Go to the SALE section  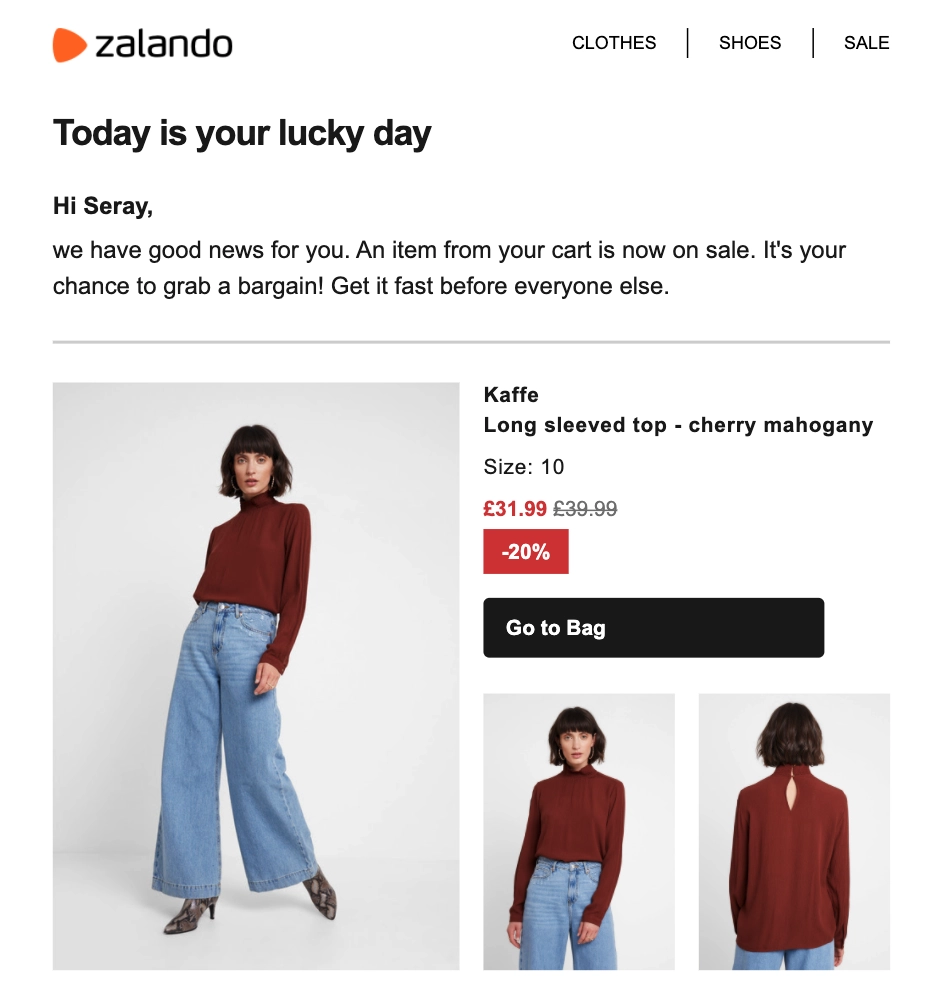click(866, 43)
